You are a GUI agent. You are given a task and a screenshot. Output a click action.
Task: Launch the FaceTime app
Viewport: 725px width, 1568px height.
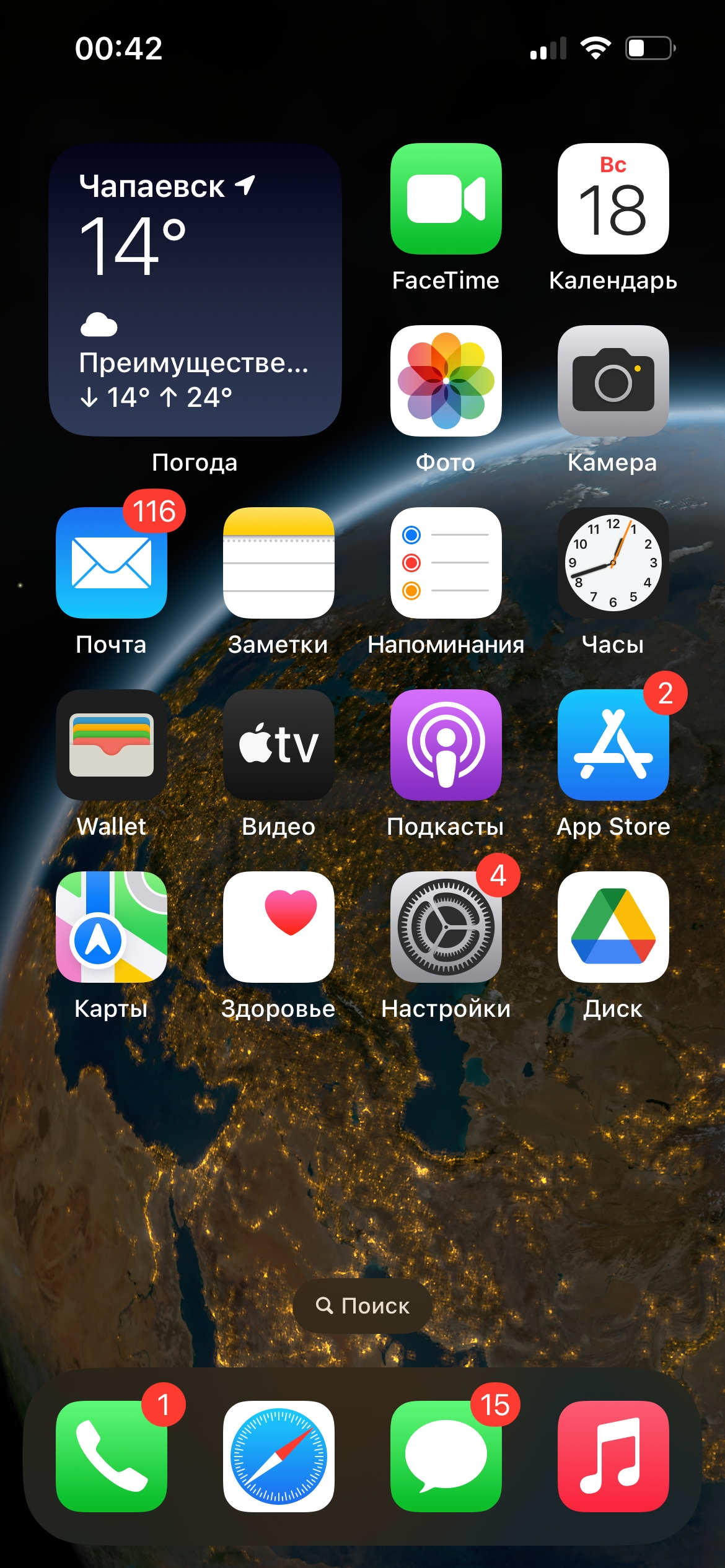click(x=446, y=199)
